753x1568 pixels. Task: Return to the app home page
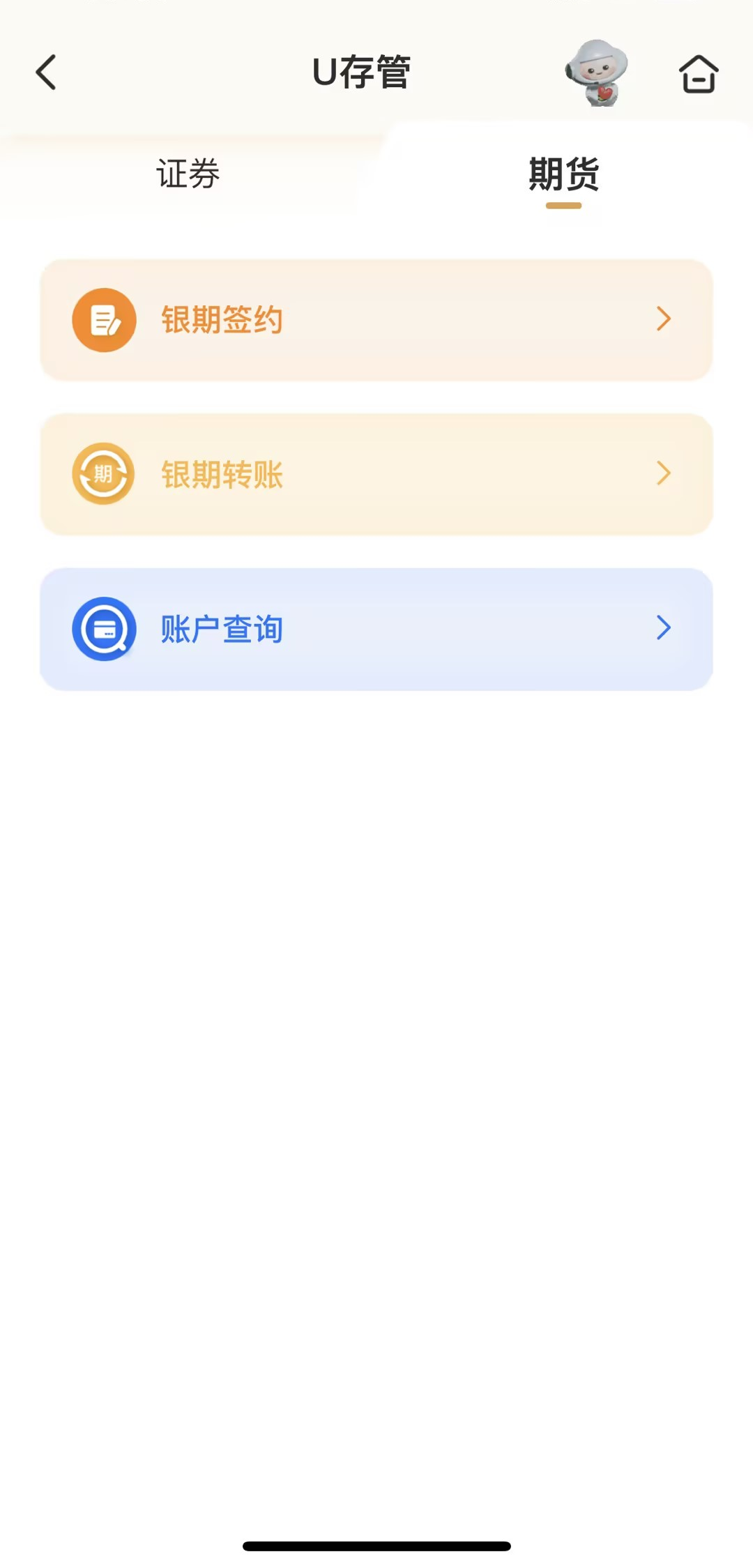[698, 74]
